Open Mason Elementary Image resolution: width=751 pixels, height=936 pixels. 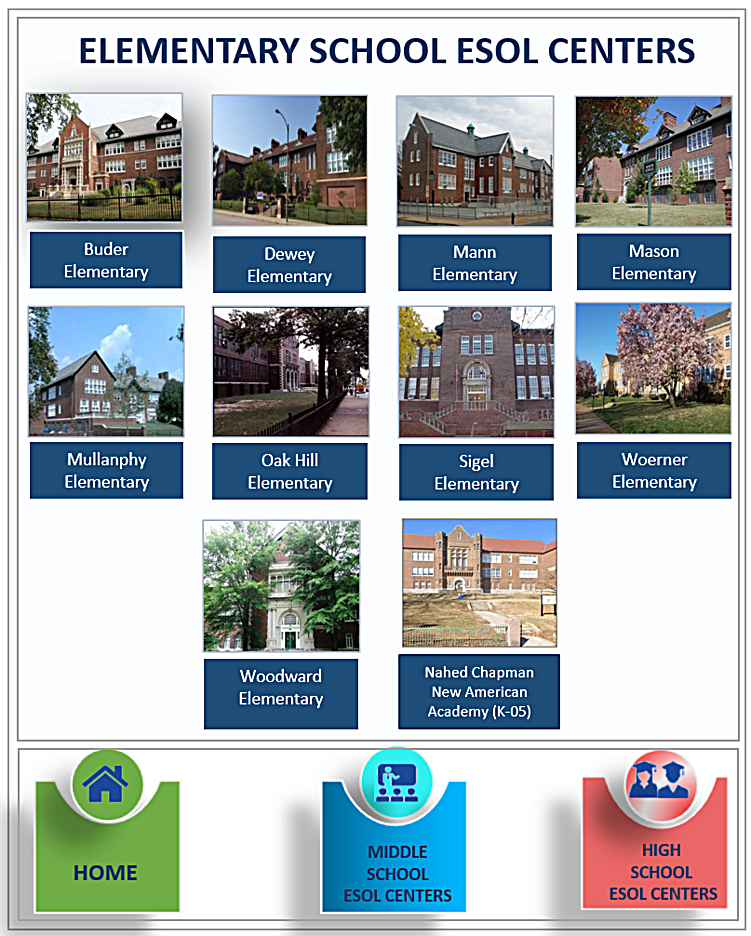653,262
